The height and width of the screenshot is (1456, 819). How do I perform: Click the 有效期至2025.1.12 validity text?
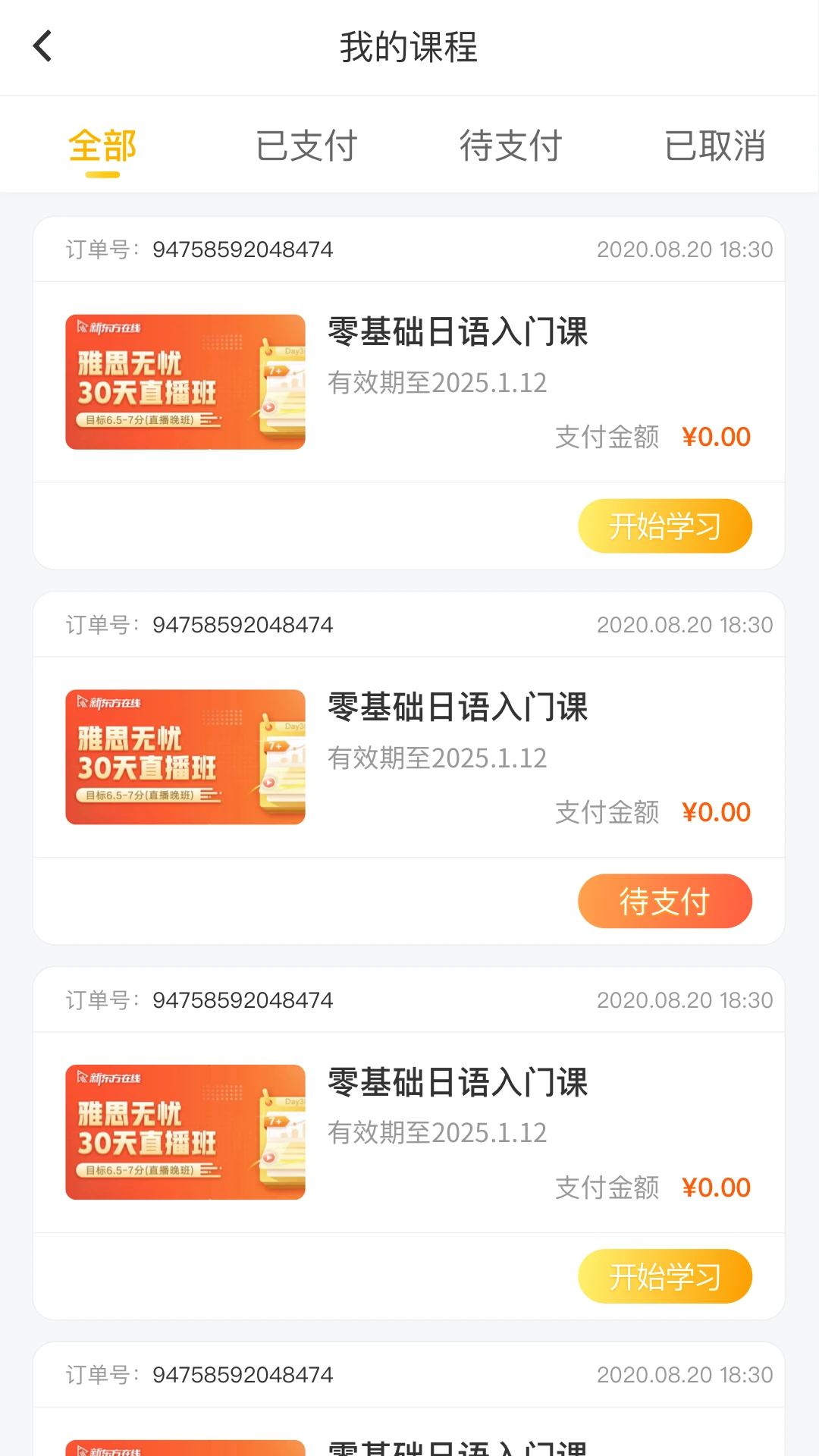[x=438, y=383]
